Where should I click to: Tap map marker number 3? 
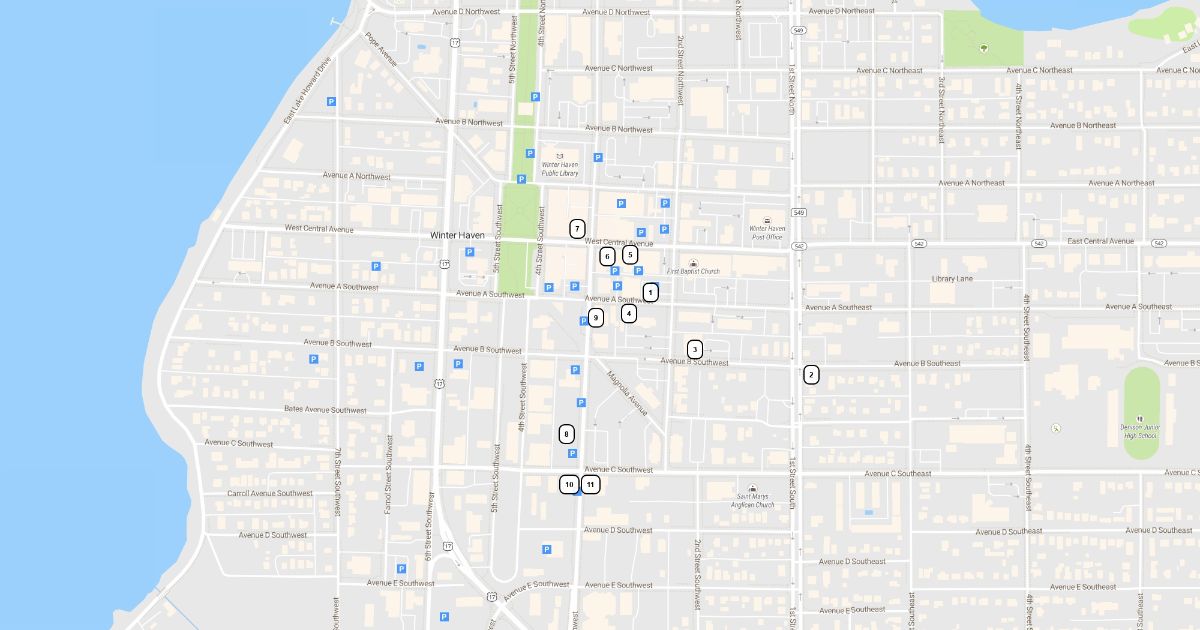point(695,349)
